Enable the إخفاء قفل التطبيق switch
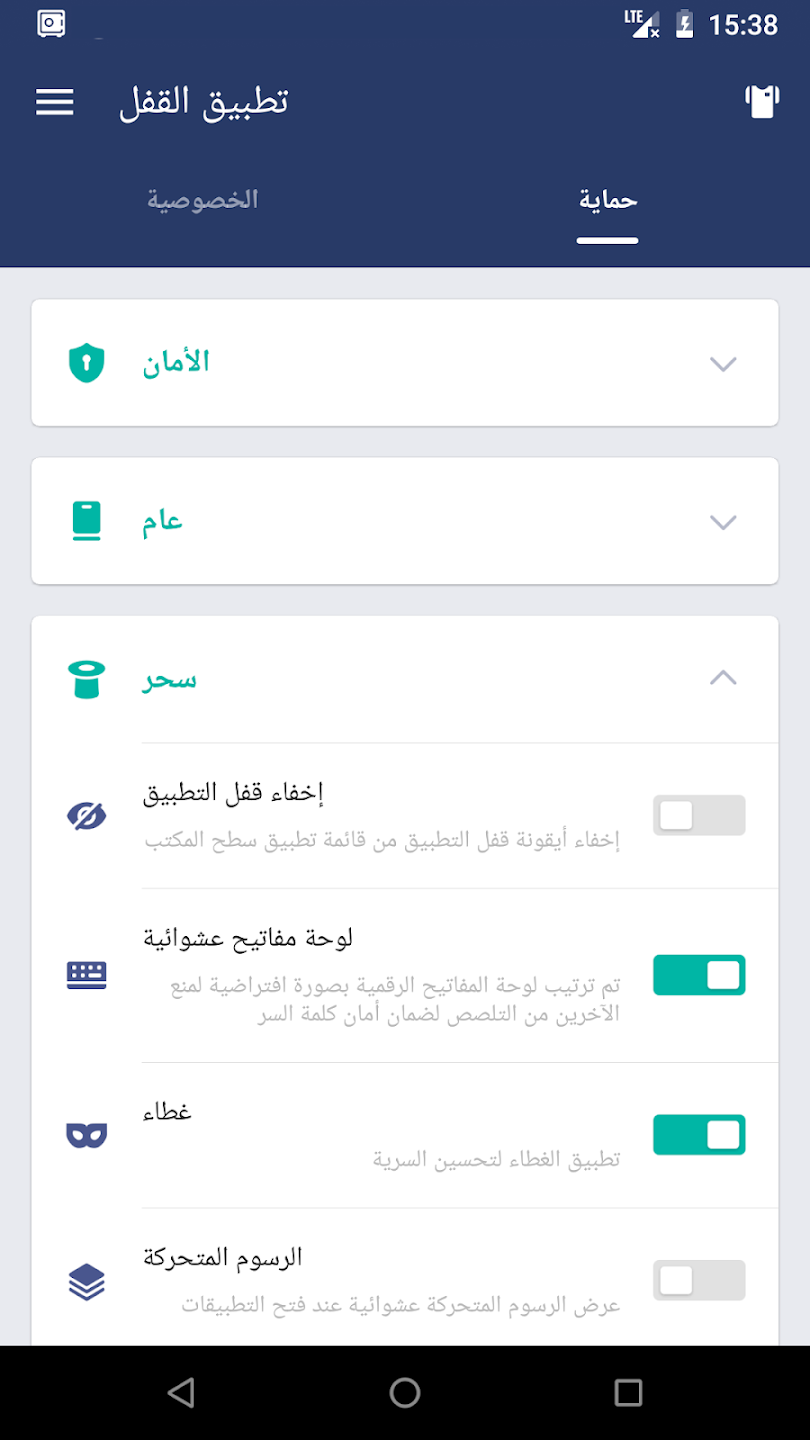The height and width of the screenshot is (1440, 810). (699, 815)
